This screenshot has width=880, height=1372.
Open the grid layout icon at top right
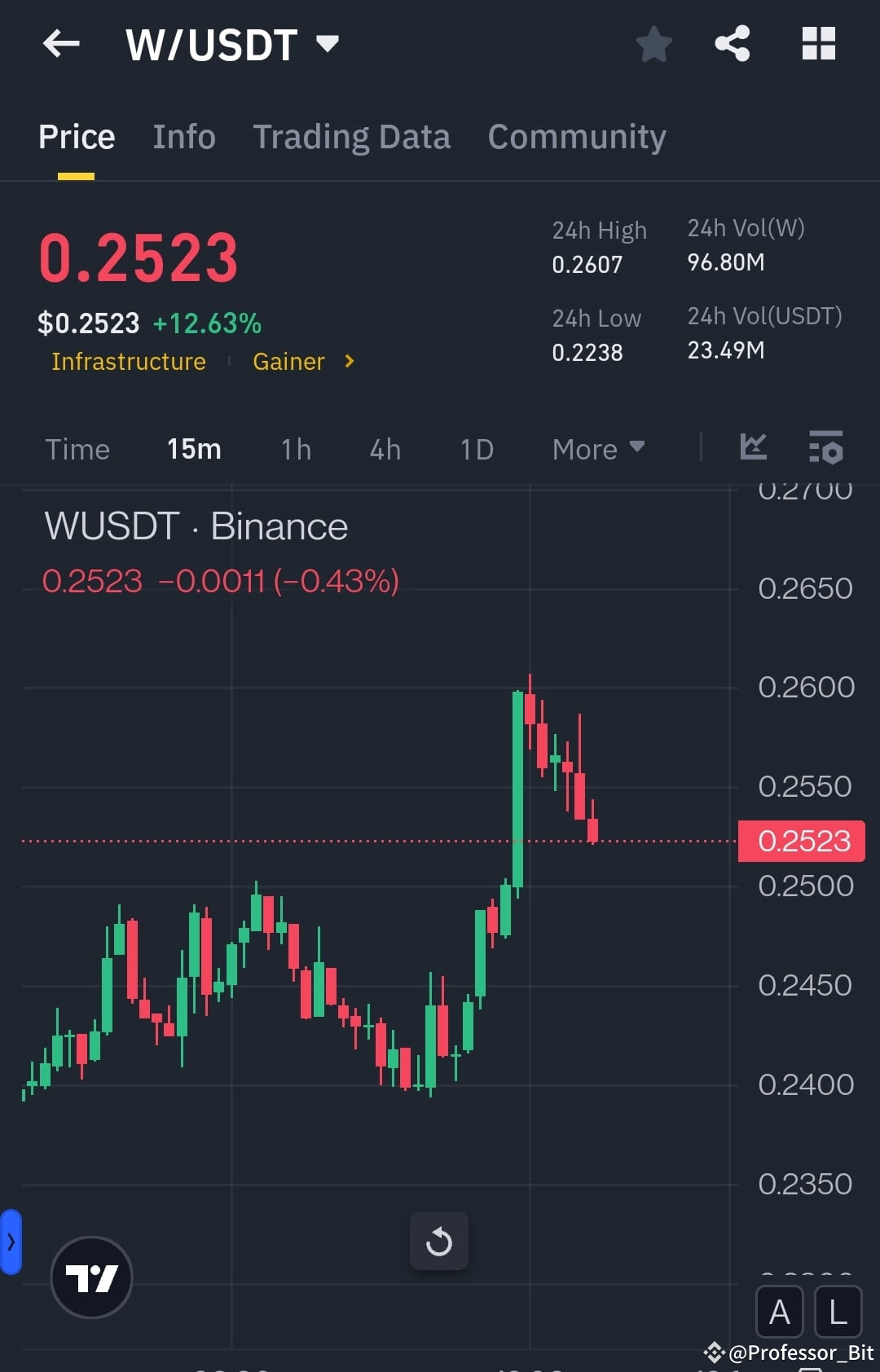[x=818, y=45]
